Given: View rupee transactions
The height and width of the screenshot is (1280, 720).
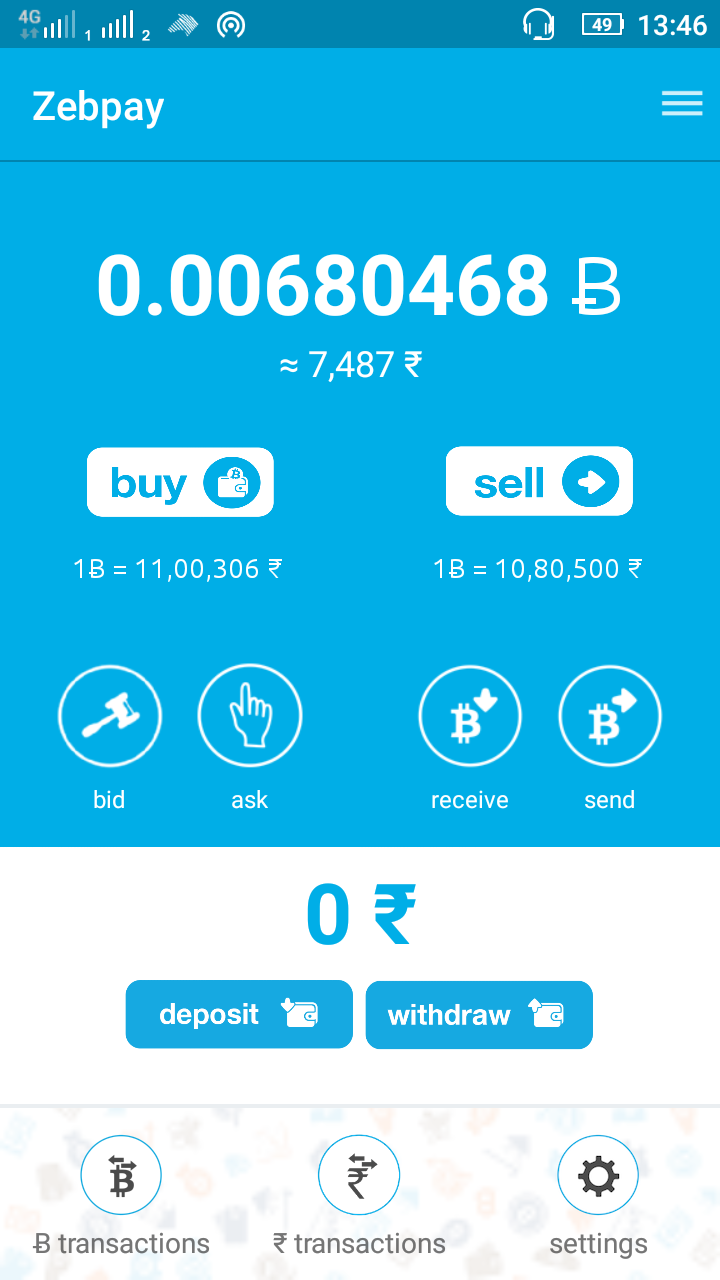Looking at the screenshot, I should coord(359,1177).
